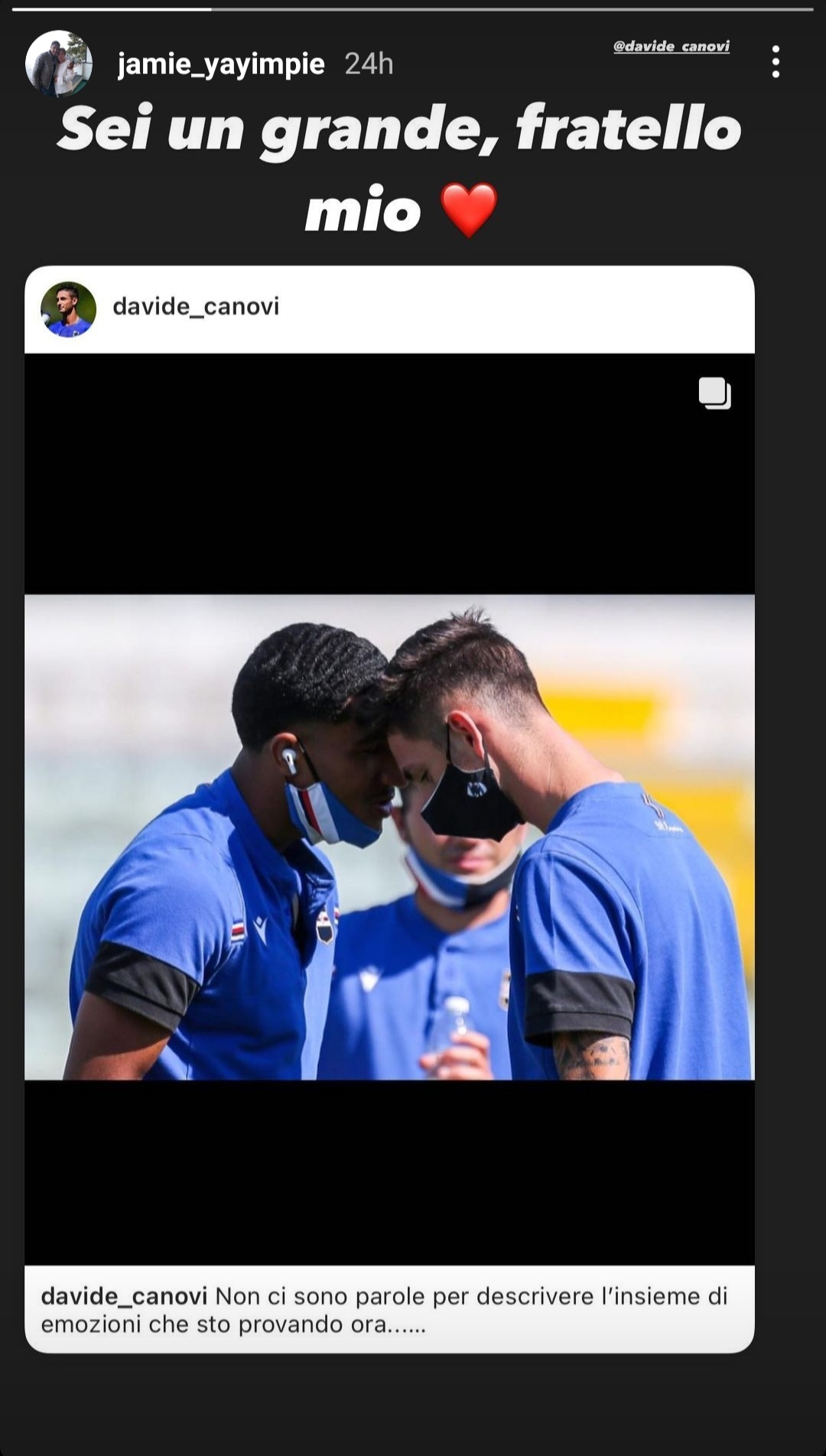Screen dimensions: 826x1456
Task: Open jamie_yayimpie's profile picture
Action: (59, 64)
